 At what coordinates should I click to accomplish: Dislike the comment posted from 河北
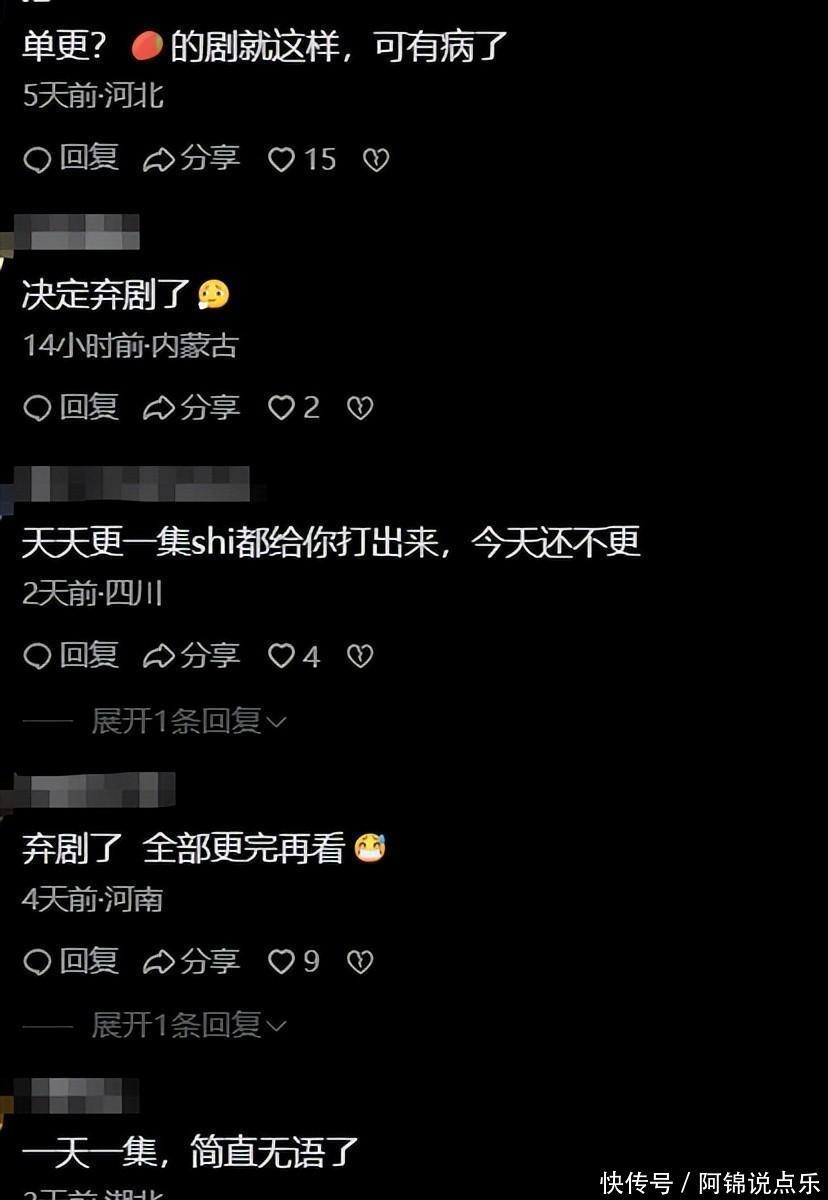click(x=376, y=160)
